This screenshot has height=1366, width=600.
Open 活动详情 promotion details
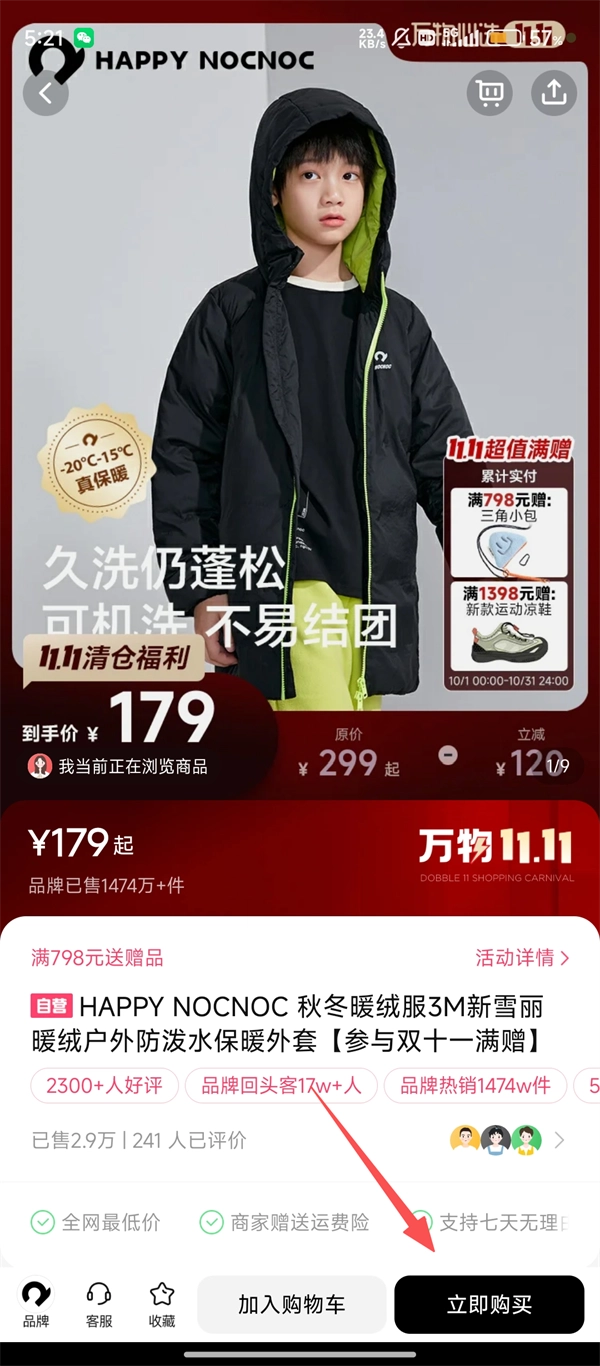(522, 958)
